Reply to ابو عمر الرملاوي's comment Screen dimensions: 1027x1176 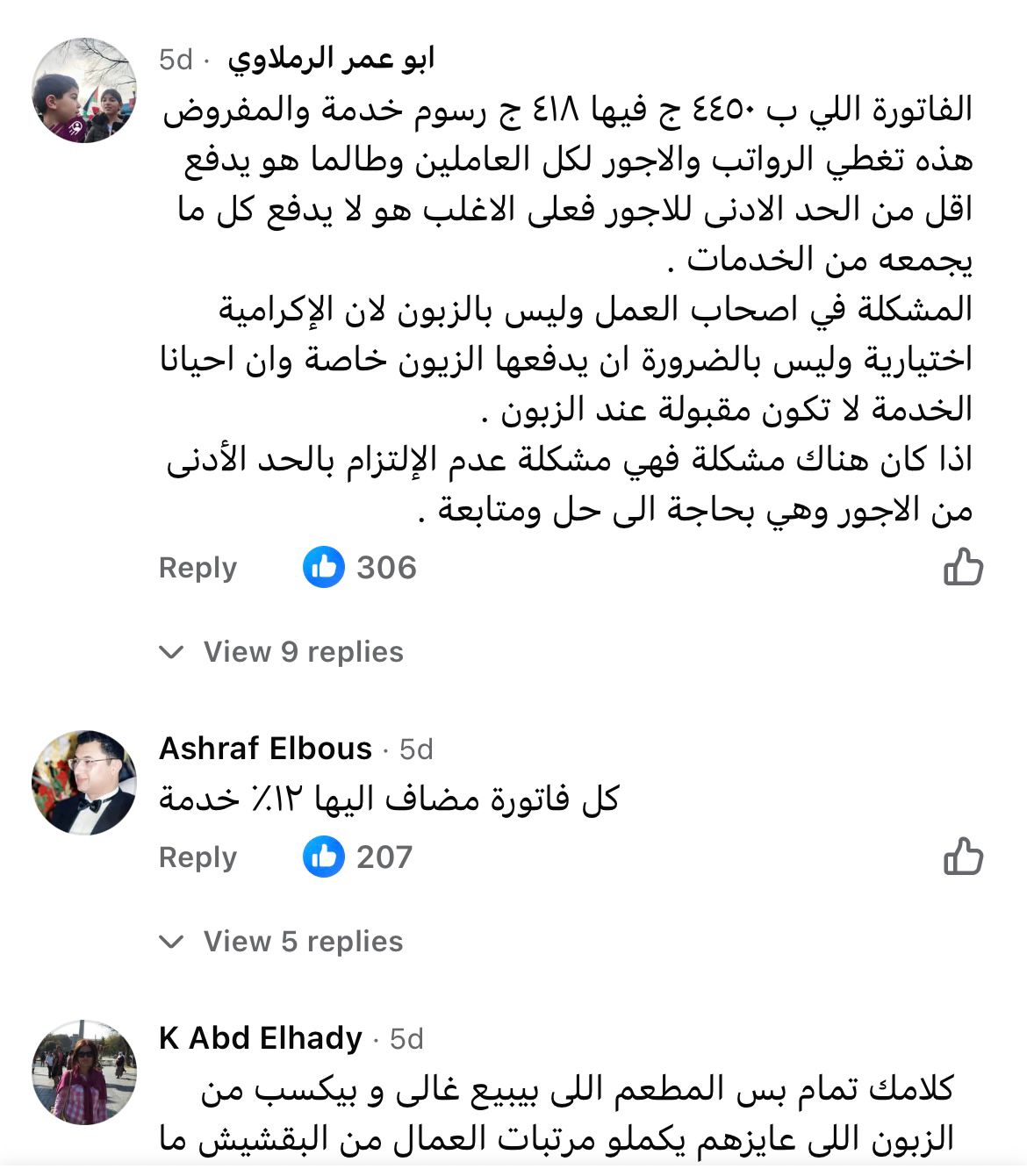[197, 568]
